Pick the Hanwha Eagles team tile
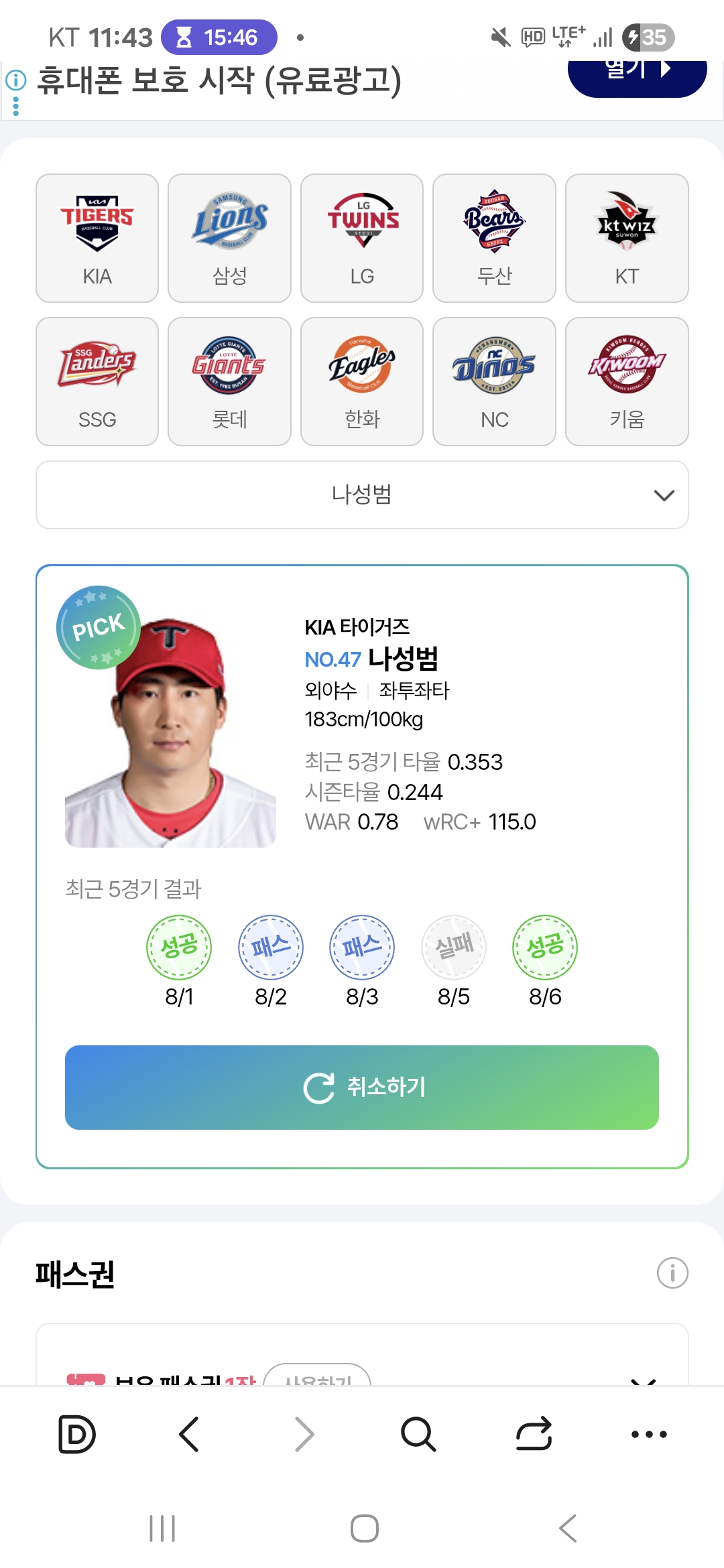Screen dimensions: 724x1568 (362, 381)
